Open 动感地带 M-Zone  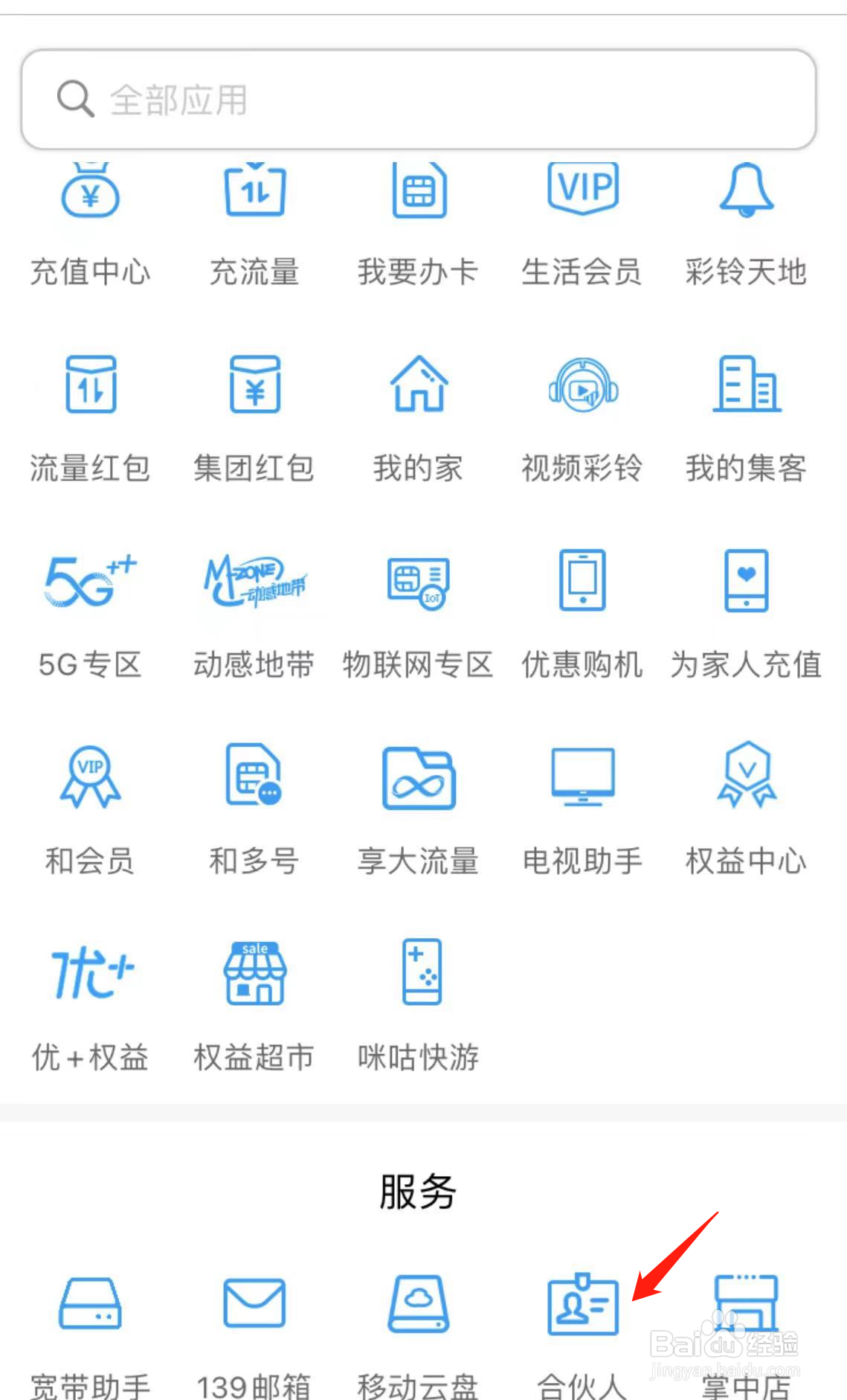[x=254, y=616]
